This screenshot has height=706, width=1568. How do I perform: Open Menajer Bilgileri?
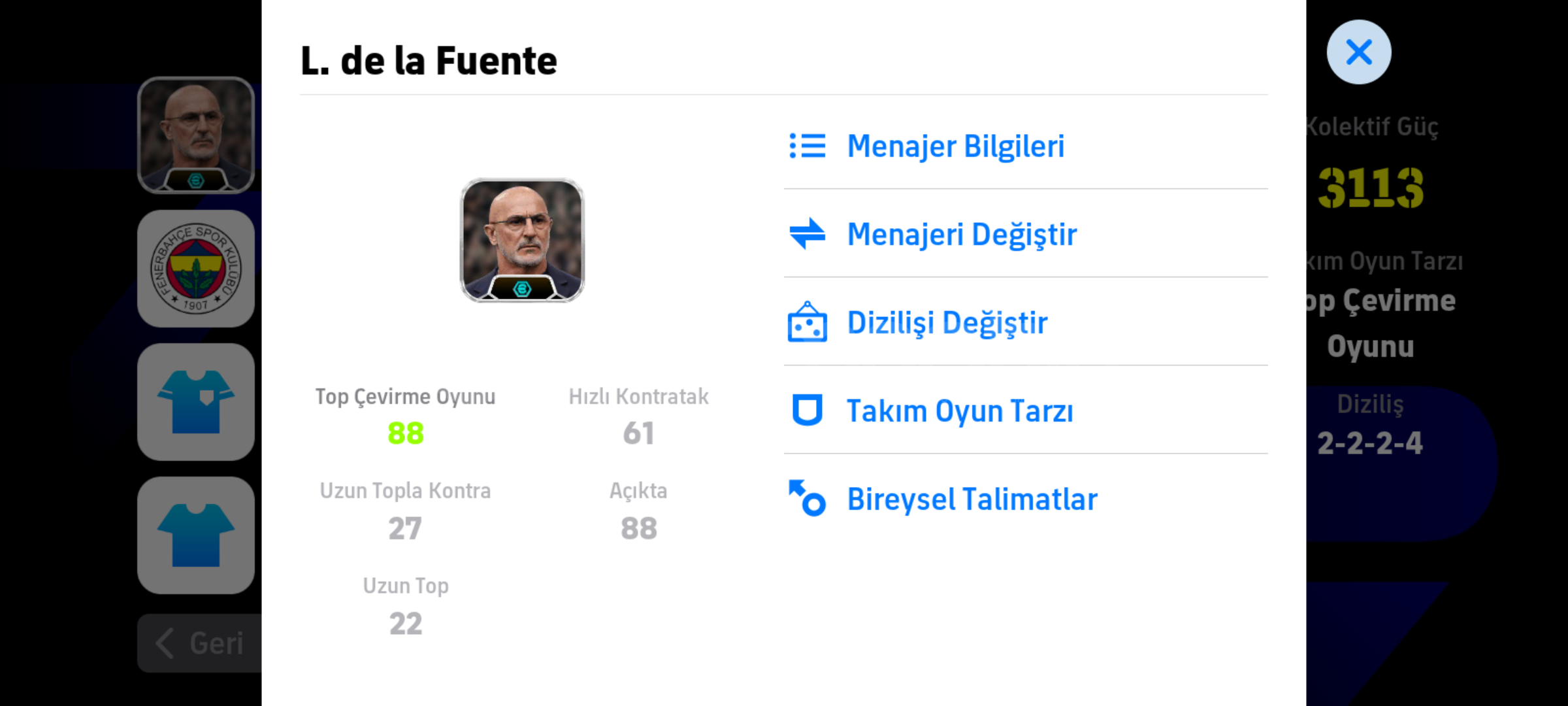click(x=955, y=146)
